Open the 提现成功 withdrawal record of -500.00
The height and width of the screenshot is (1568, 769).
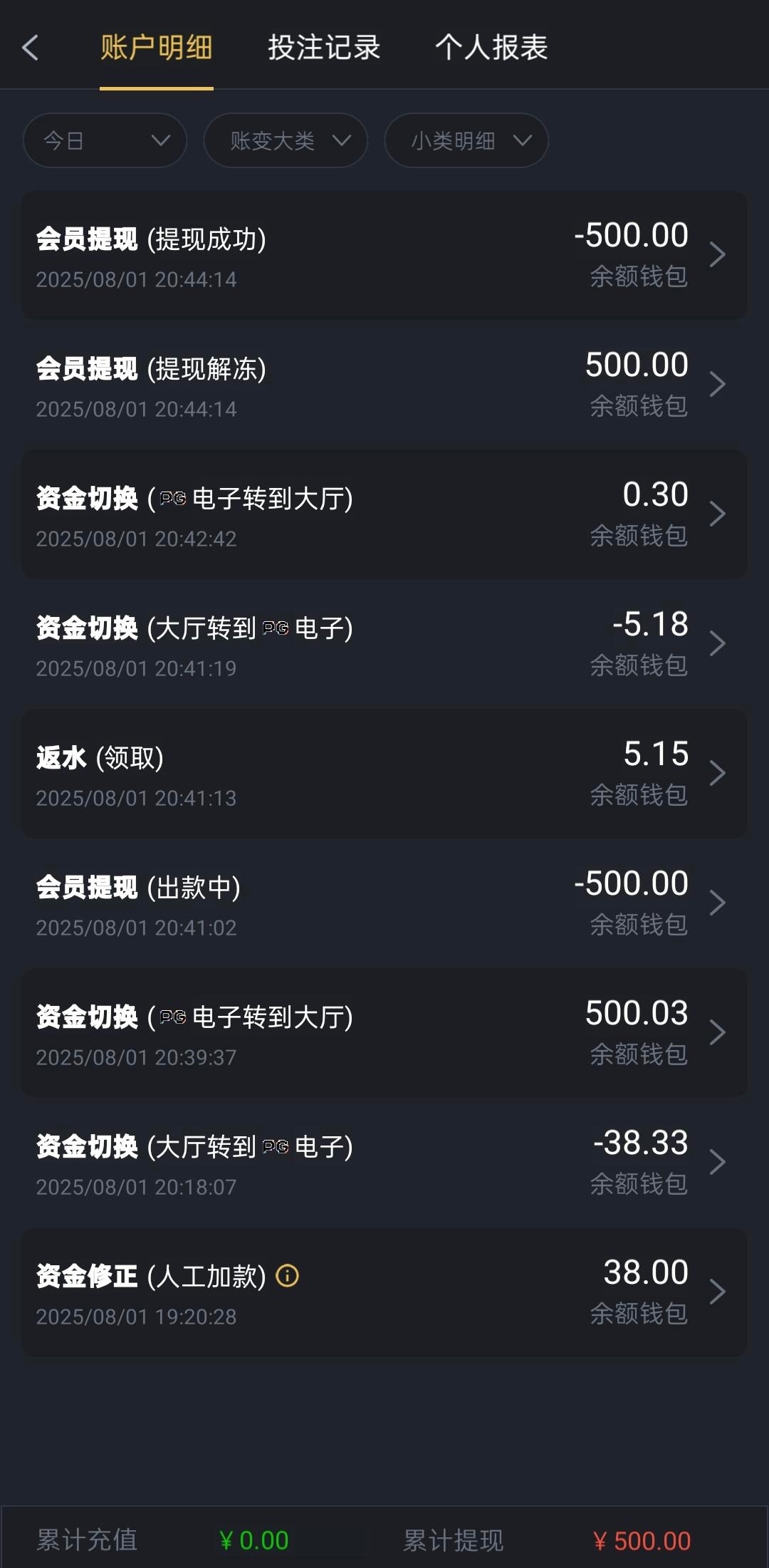pos(384,255)
